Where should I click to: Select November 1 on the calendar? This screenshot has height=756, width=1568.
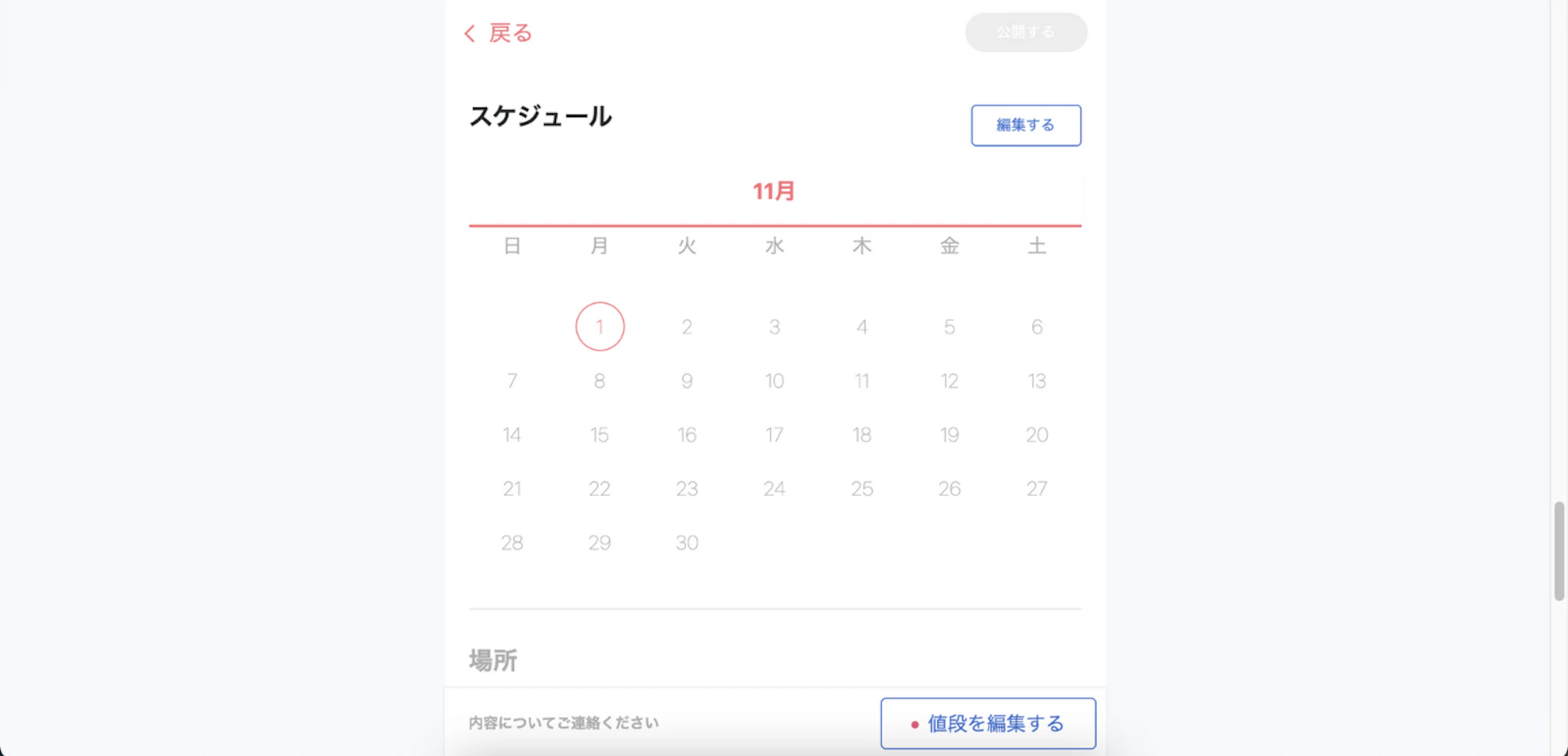(x=599, y=327)
